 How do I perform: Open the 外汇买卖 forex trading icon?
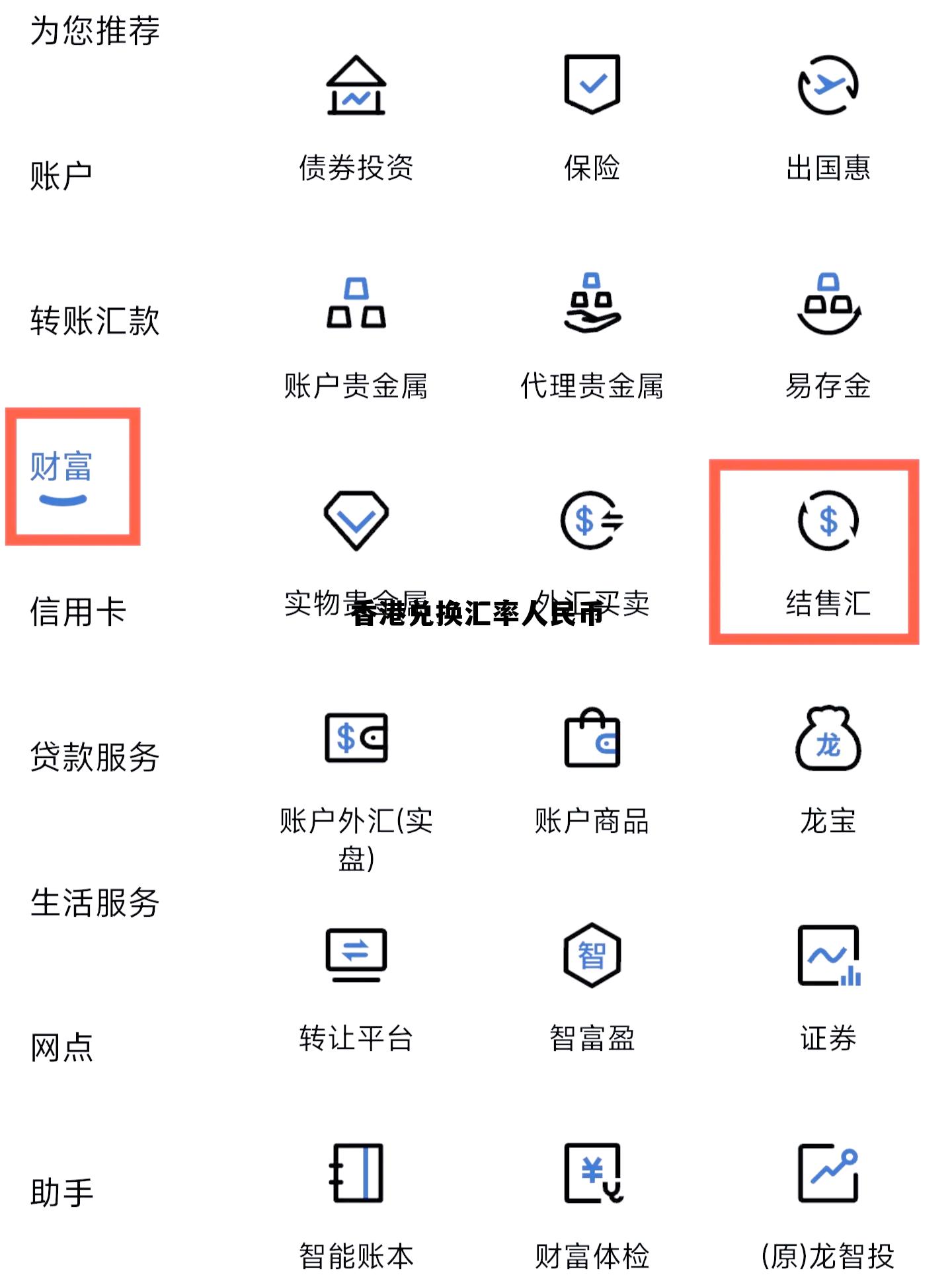click(x=590, y=519)
